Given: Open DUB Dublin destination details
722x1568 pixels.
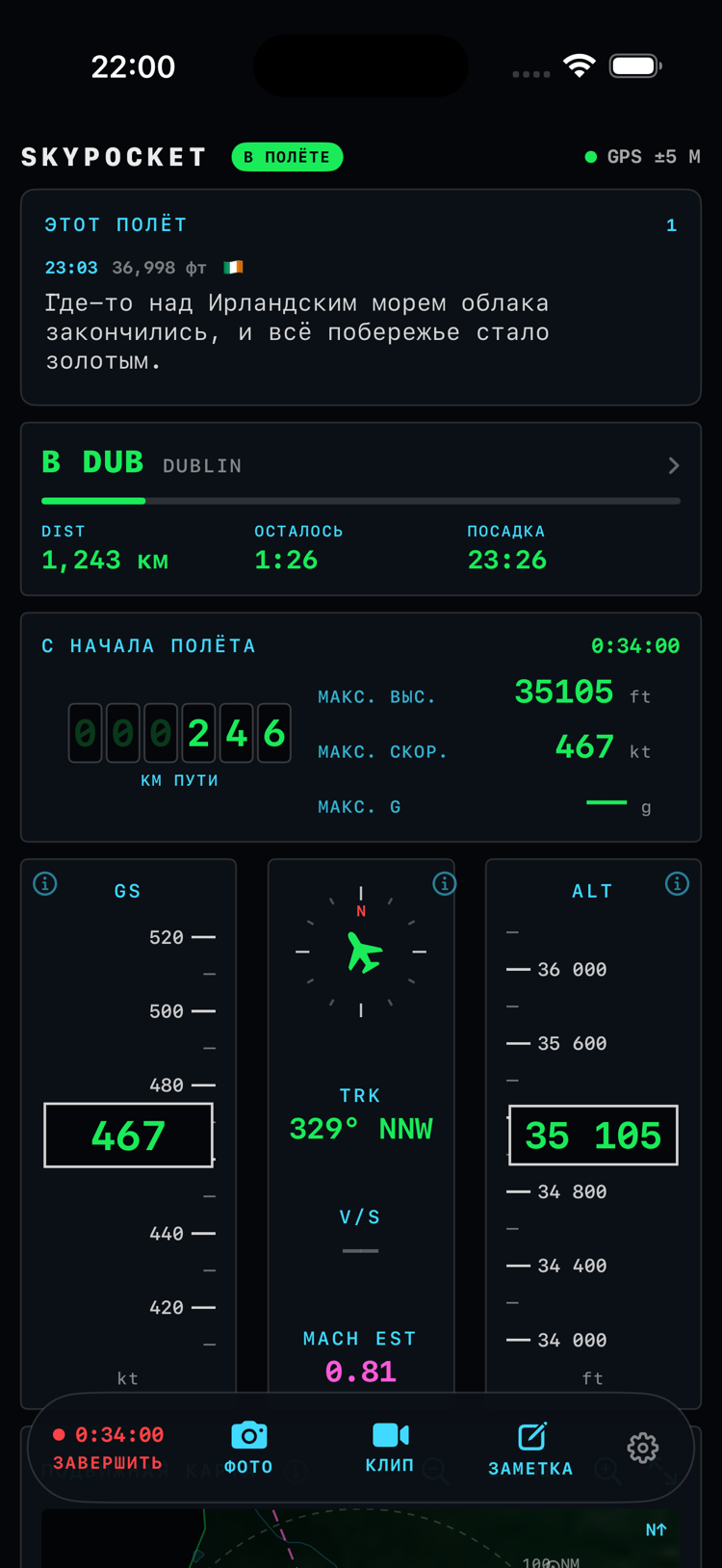Looking at the screenshot, I should (361, 509).
